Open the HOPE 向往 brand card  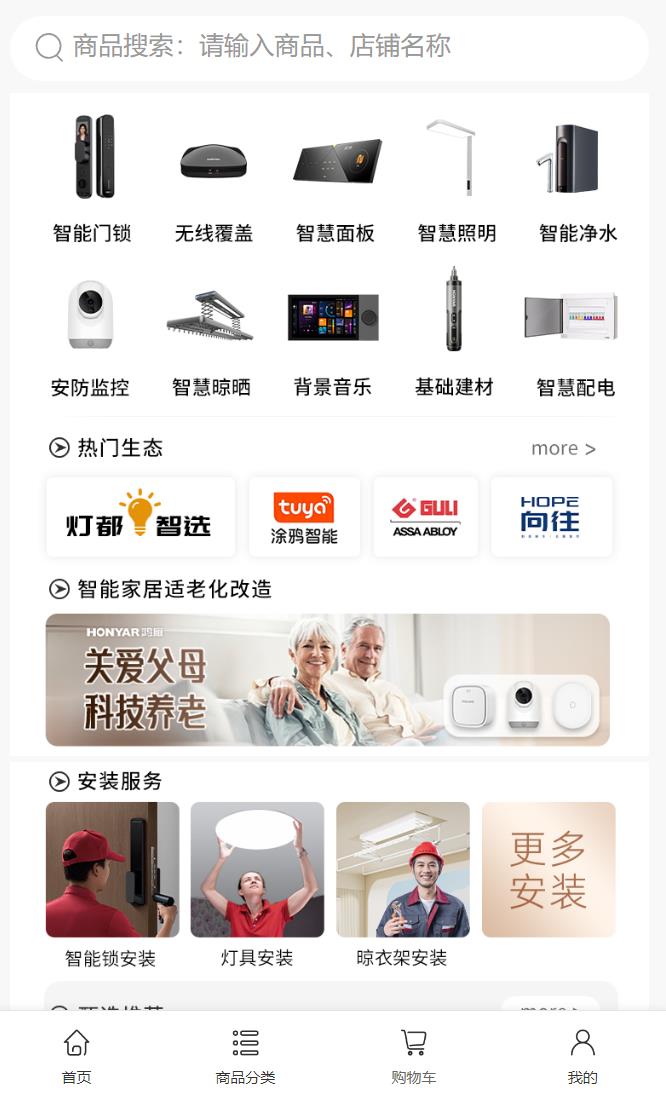tap(551, 517)
